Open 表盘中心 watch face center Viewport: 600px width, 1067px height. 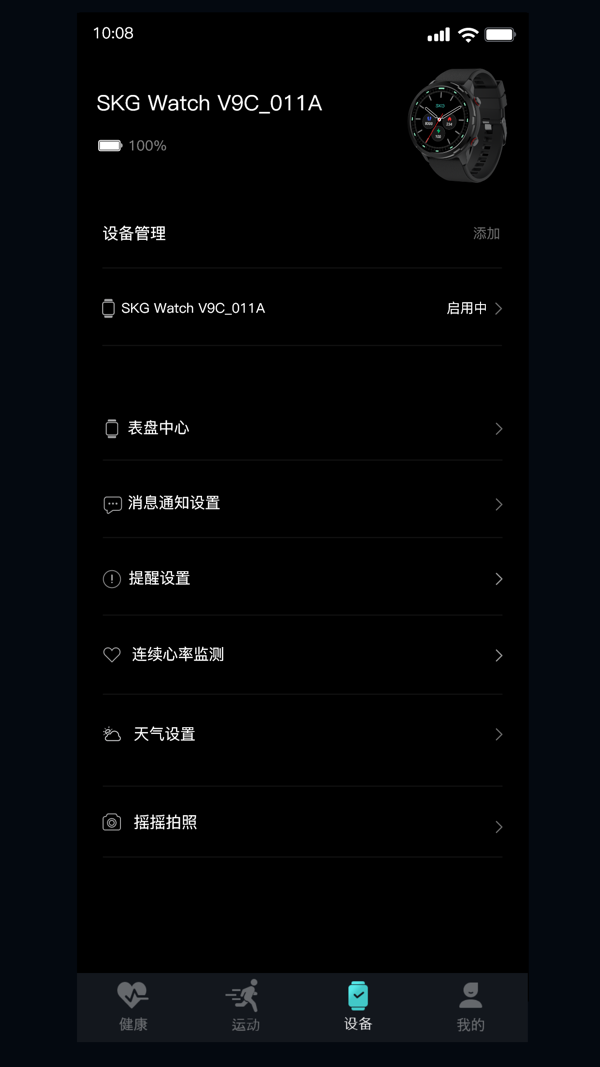(x=301, y=428)
